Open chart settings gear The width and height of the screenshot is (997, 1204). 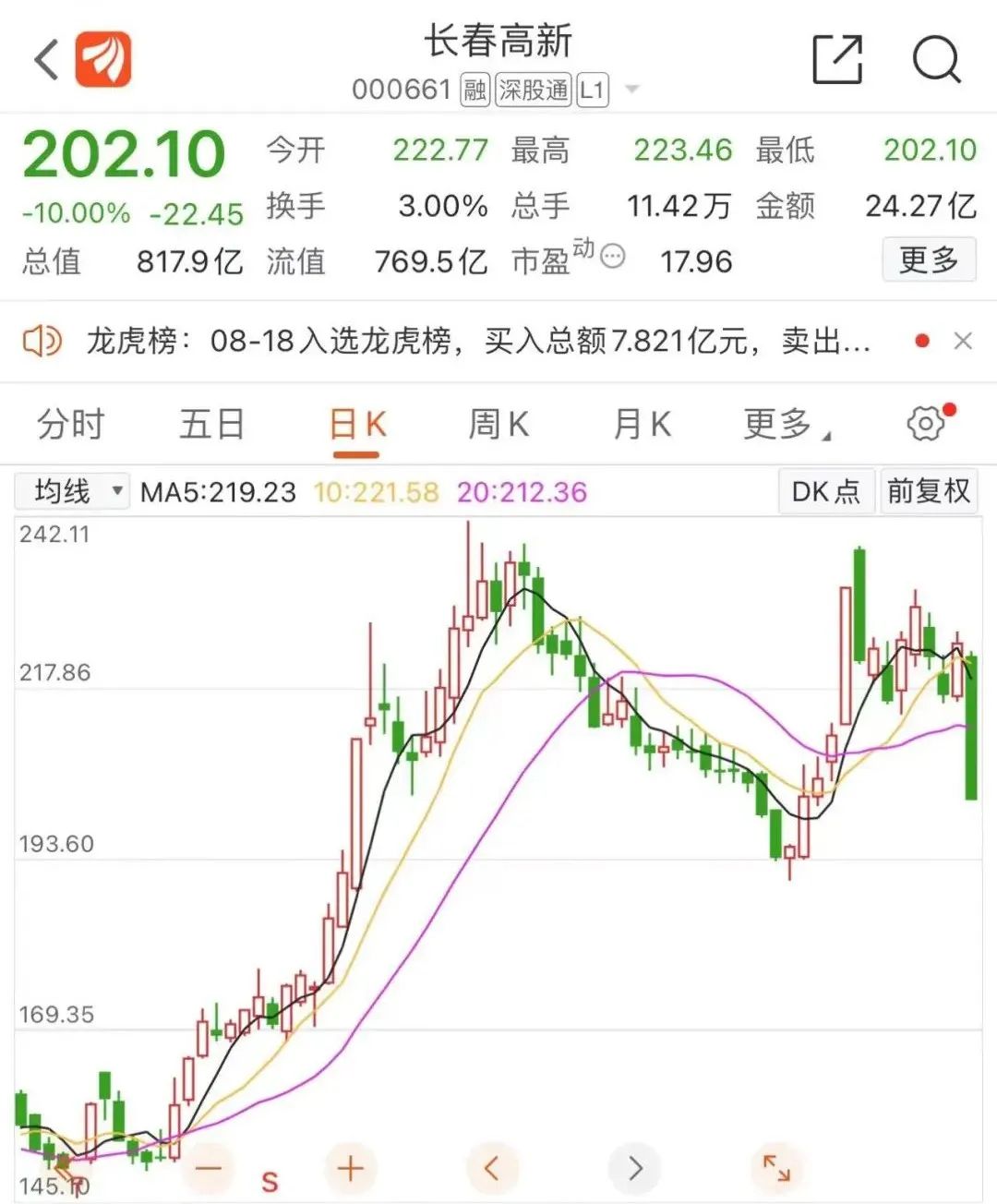pyautogui.click(x=926, y=424)
